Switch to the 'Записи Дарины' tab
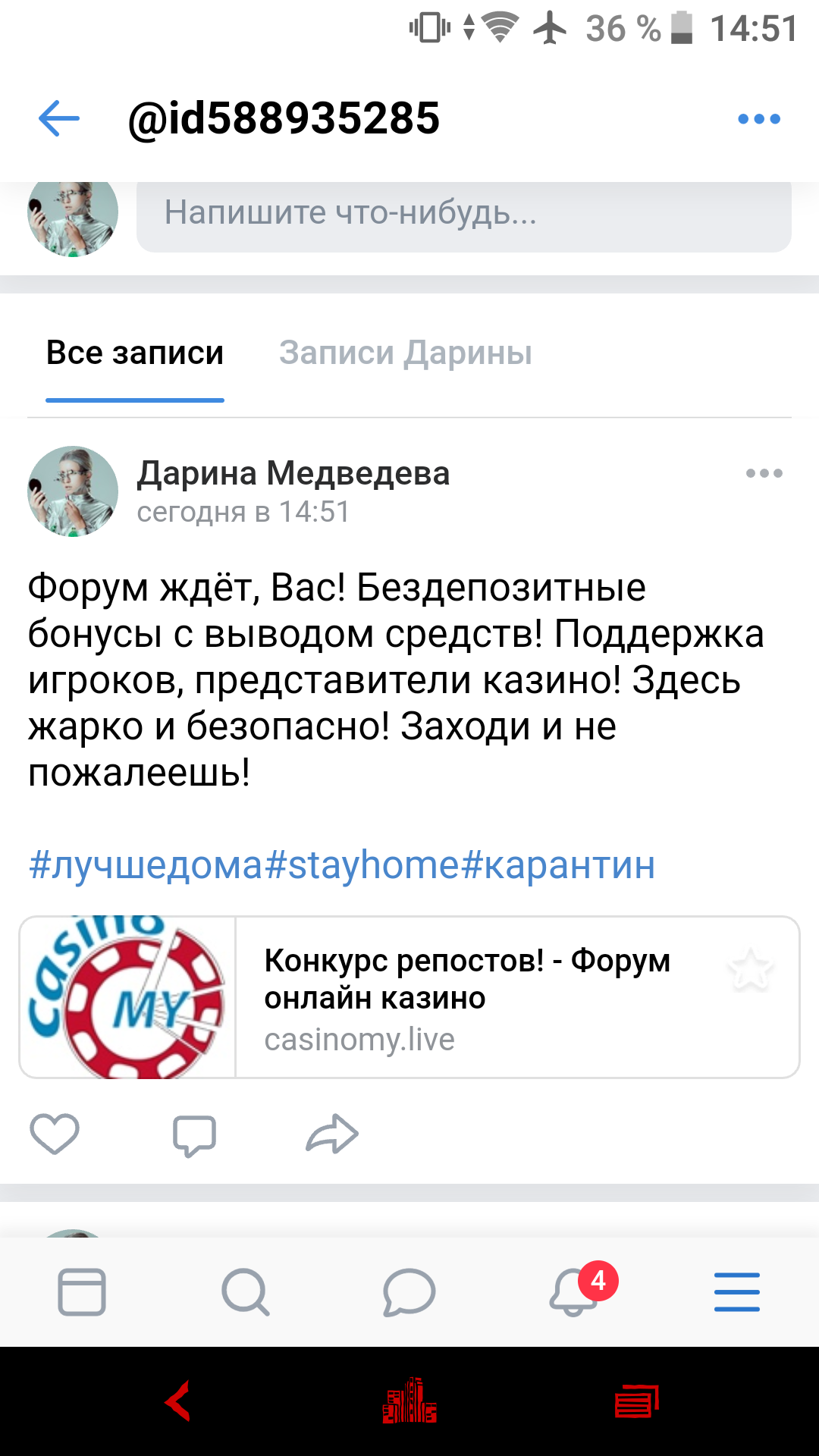Image resolution: width=819 pixels, height=1456 pixels. (x=405, y=353)
